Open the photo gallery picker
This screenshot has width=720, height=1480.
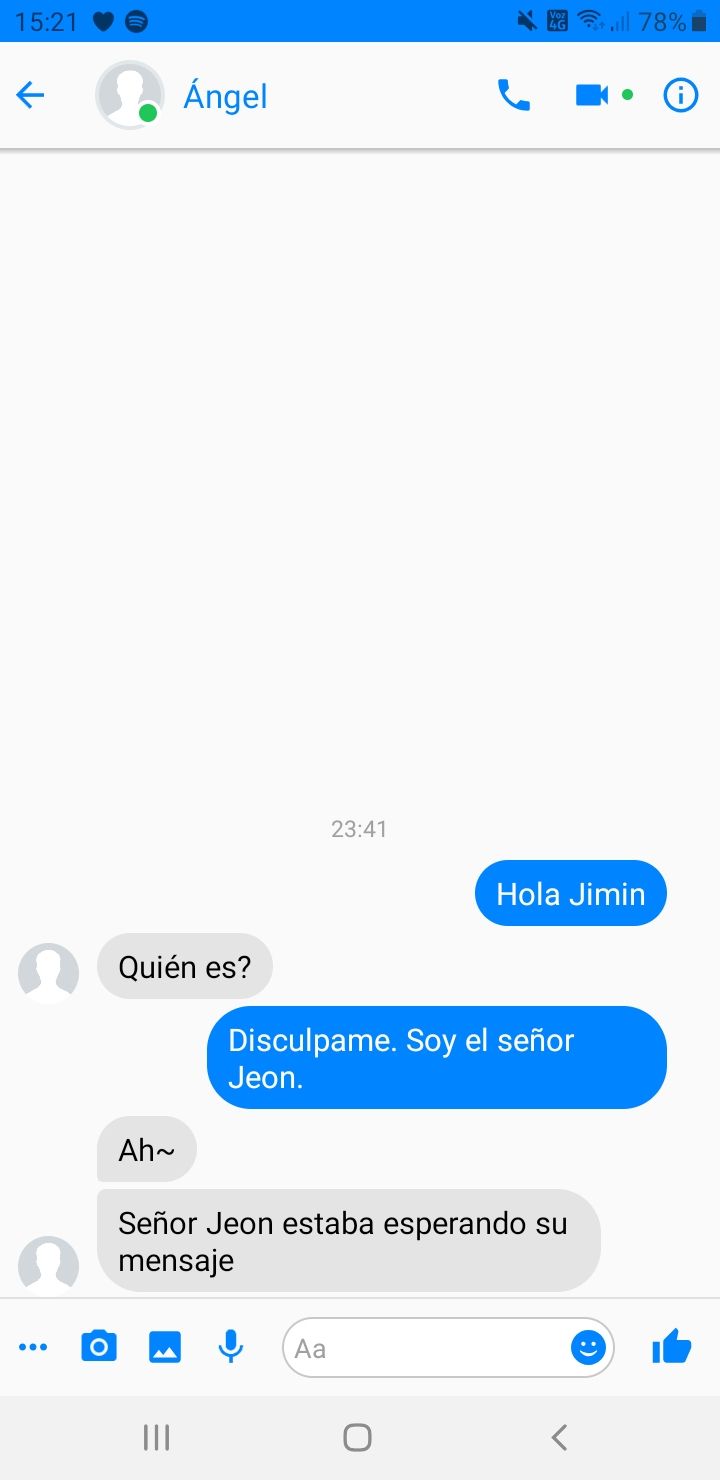point(165,1348)
